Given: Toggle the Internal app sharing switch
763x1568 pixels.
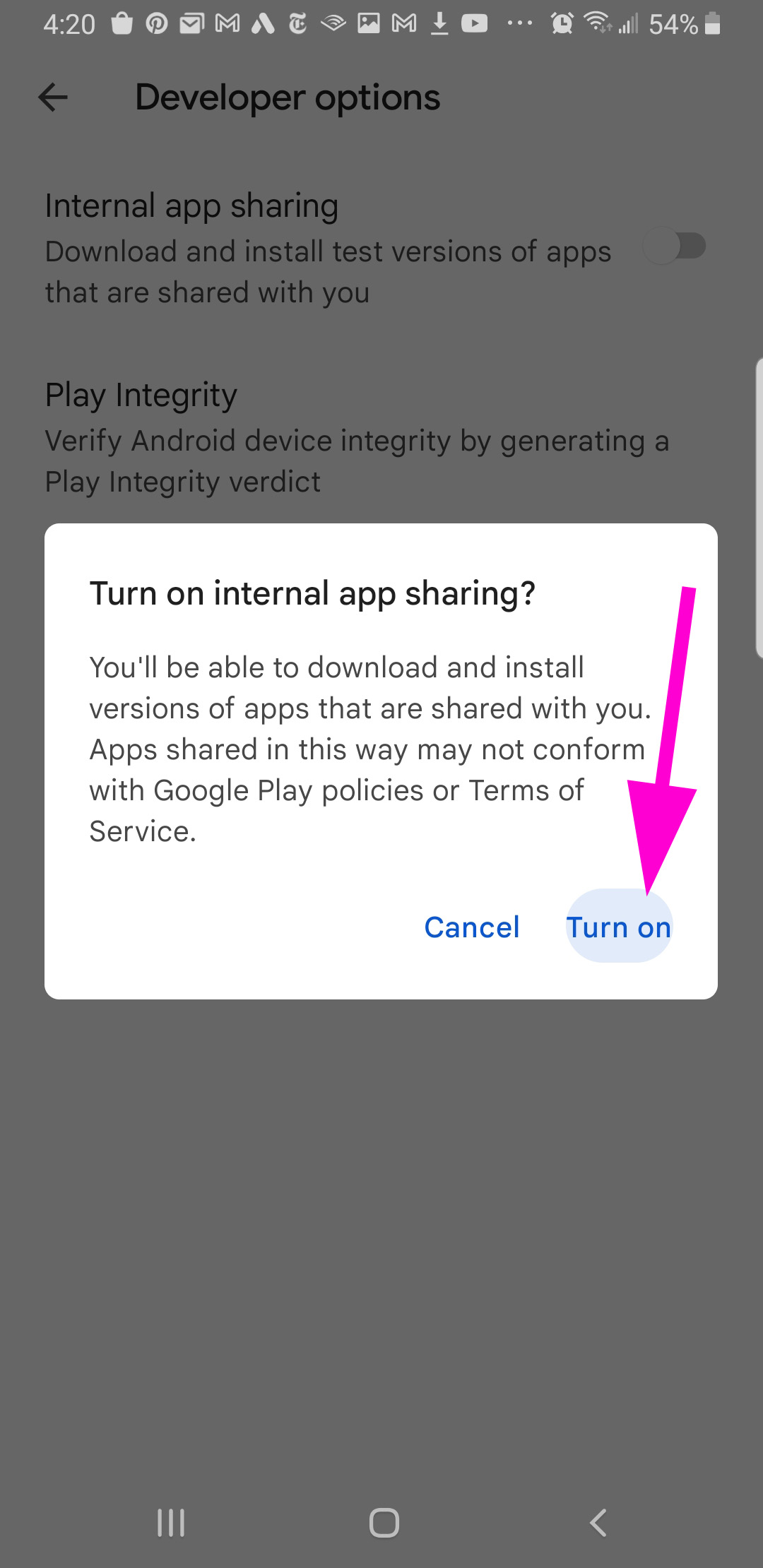Looking at the screenshot, I should tap(675, 246).
